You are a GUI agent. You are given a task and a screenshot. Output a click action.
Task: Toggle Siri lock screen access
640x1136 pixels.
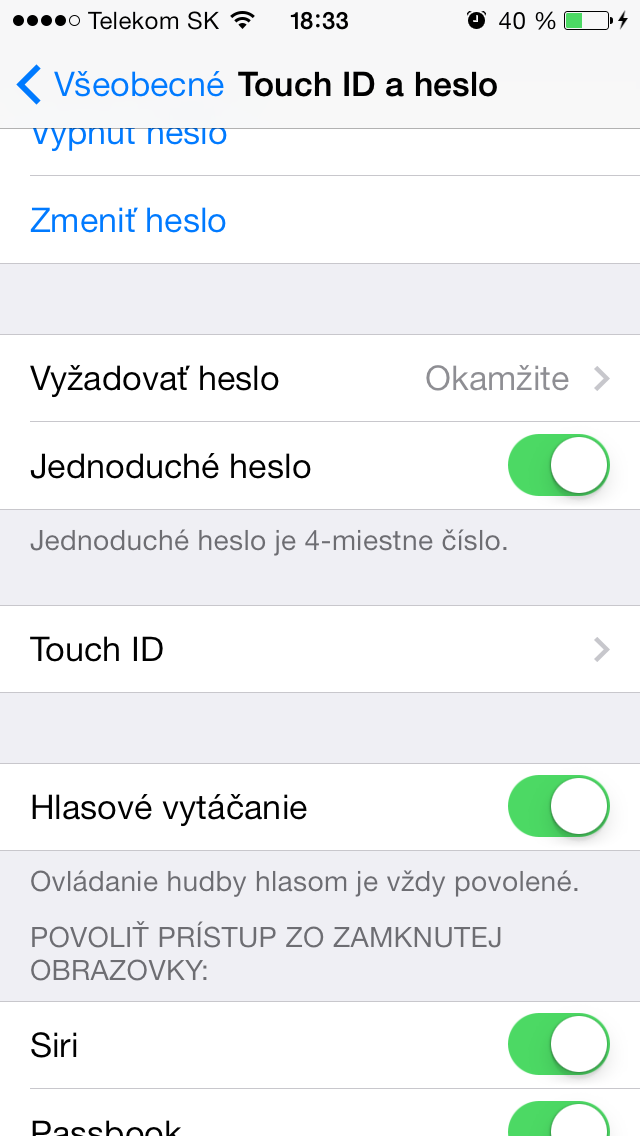pos(558,1045)
